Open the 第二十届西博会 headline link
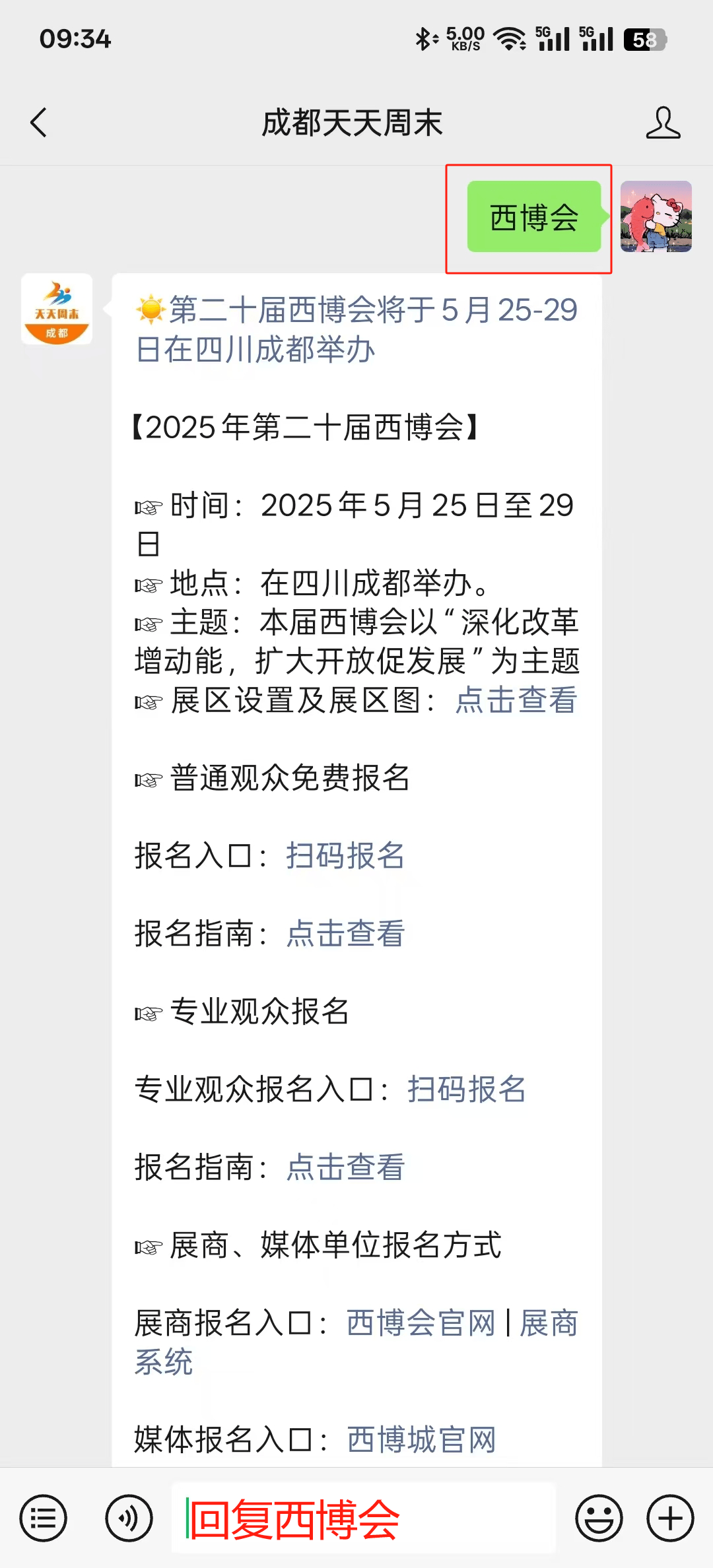This screenshot has width=713, height=1568. (x=356, y=329)
